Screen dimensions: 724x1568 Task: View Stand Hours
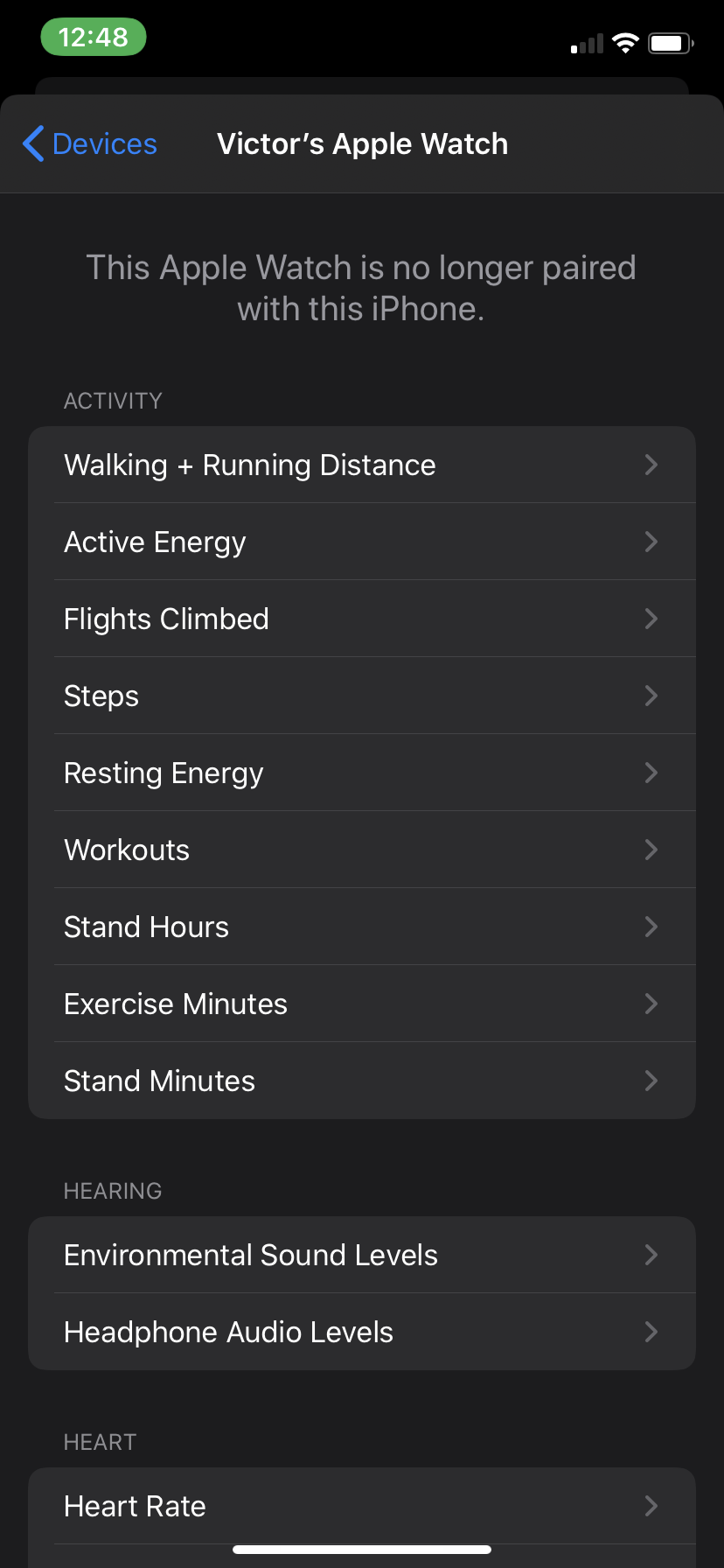(361, 927)
